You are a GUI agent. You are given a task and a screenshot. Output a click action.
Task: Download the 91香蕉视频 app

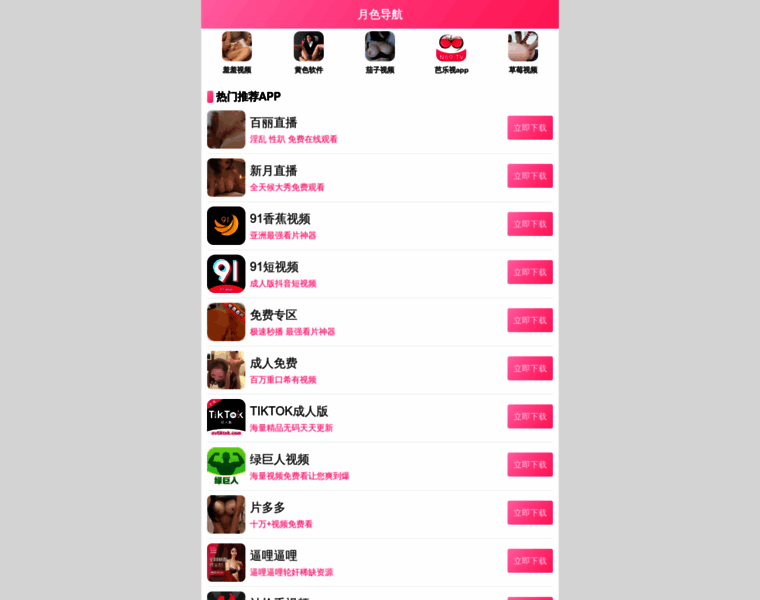pos(530,224)
